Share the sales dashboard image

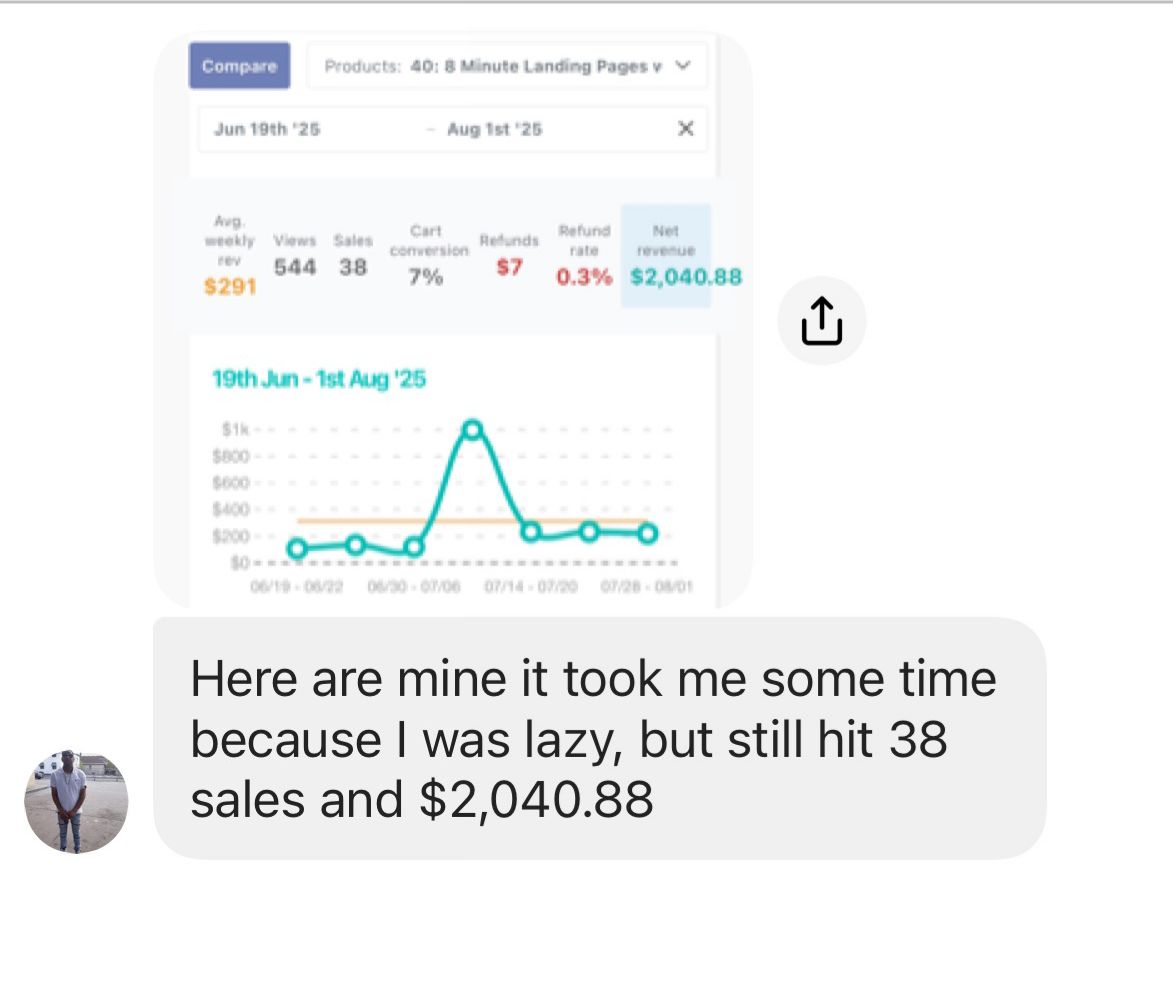pyautogui.click(x=821, y=321)
